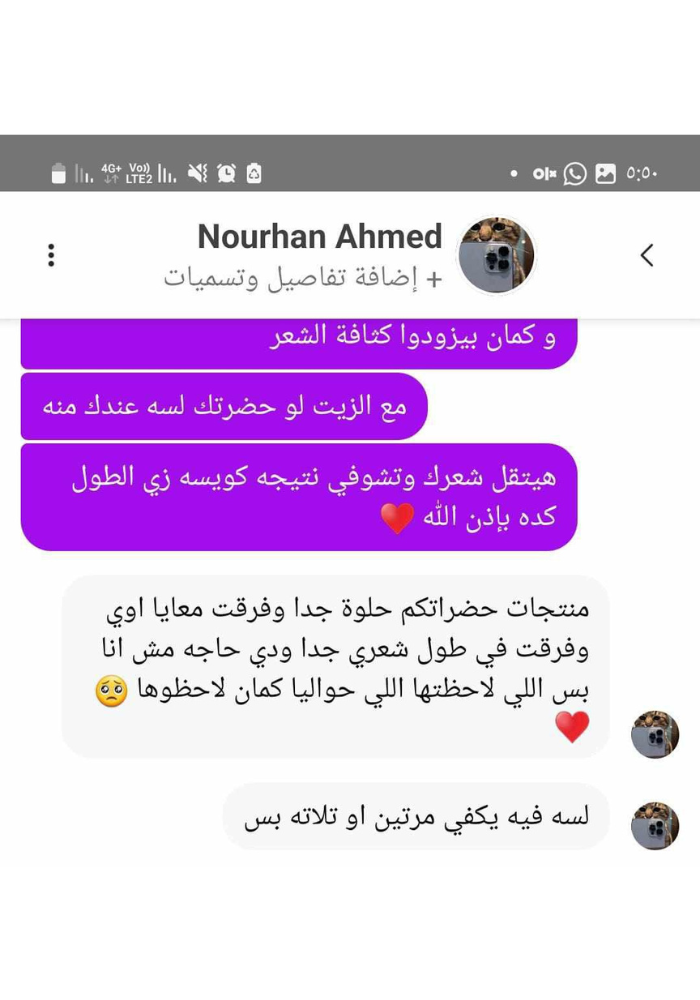700x1000 pixels.
Task: Open the three-dot overflow menu
Action: click(51, 255)
